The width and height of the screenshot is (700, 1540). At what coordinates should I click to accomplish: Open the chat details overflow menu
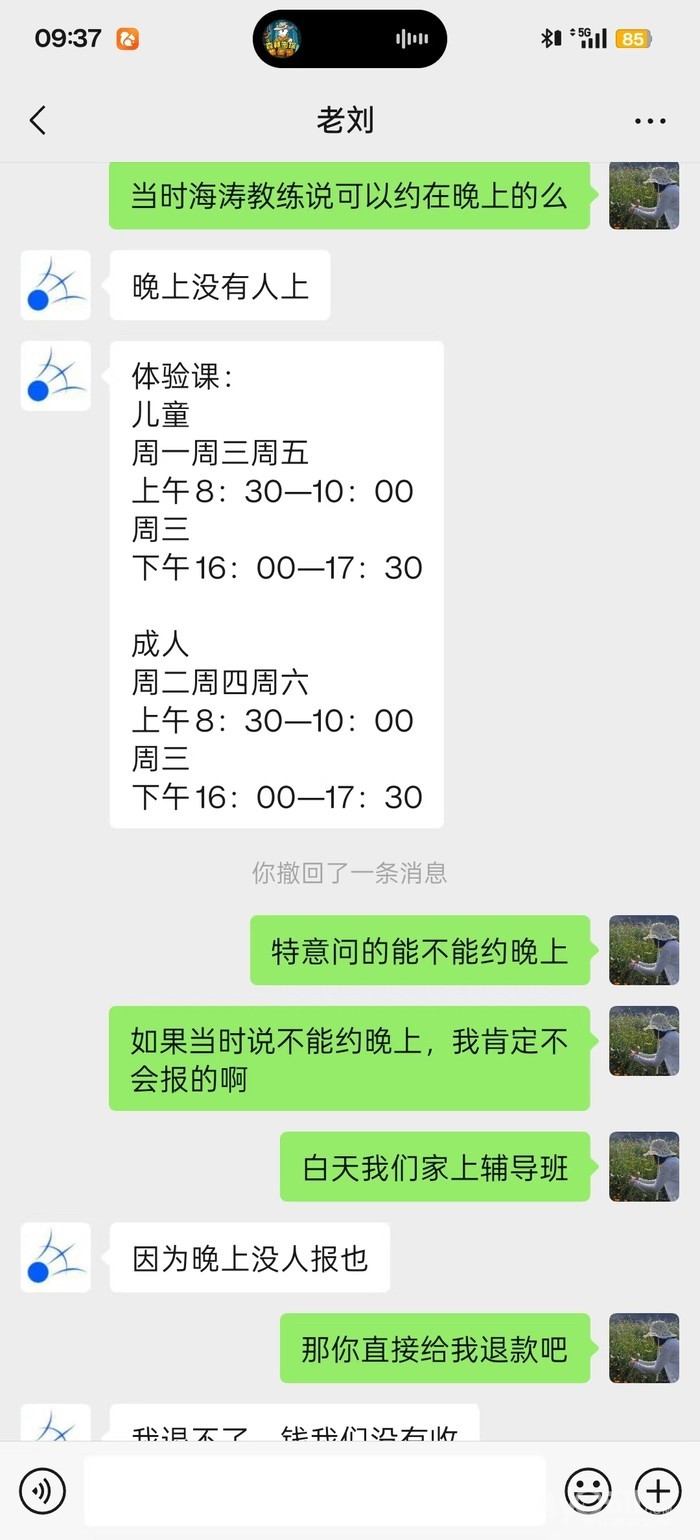(x=650, y=121)
